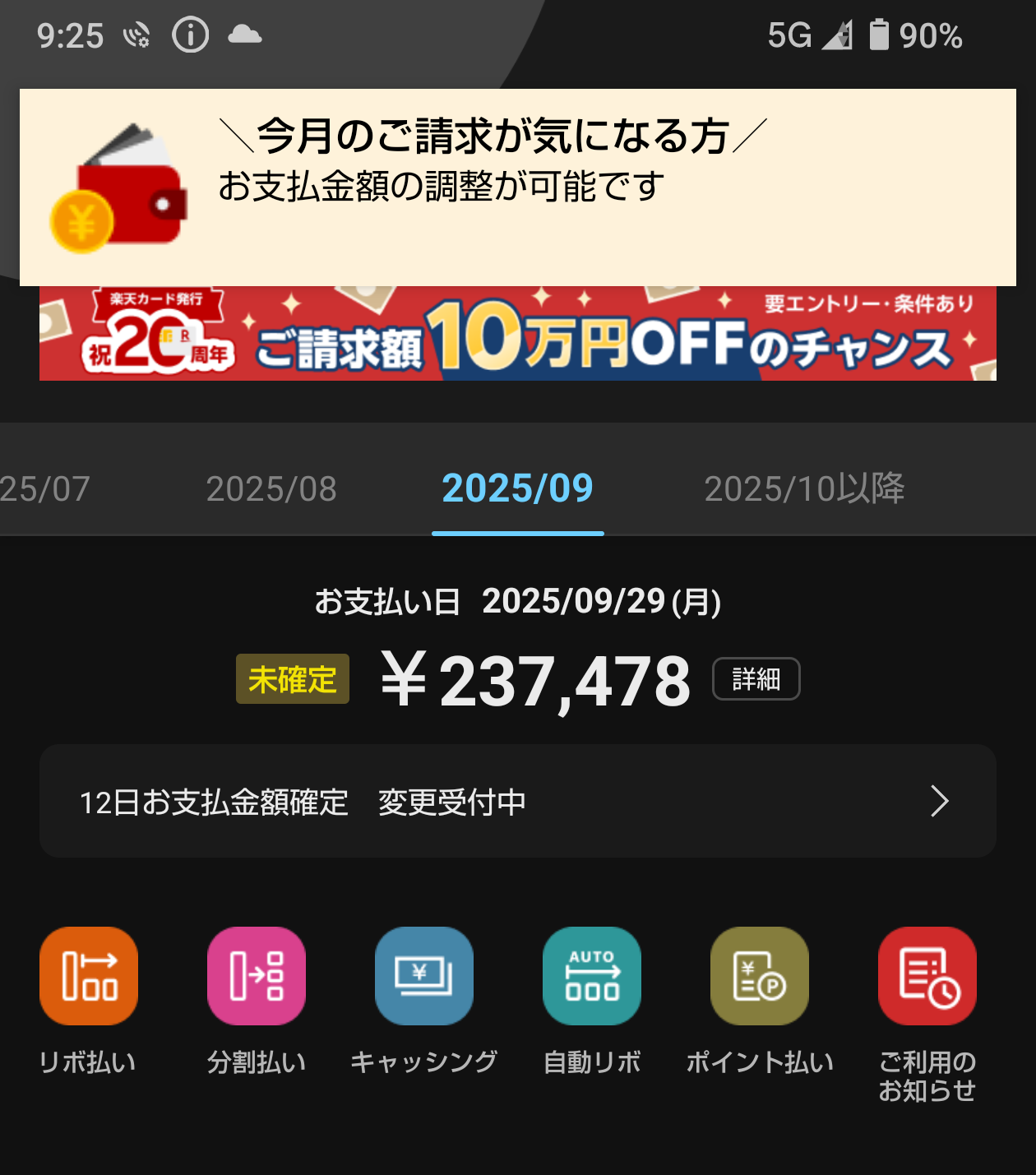
Task: Switch to the 2025/08 month tab
Action: 271,488
